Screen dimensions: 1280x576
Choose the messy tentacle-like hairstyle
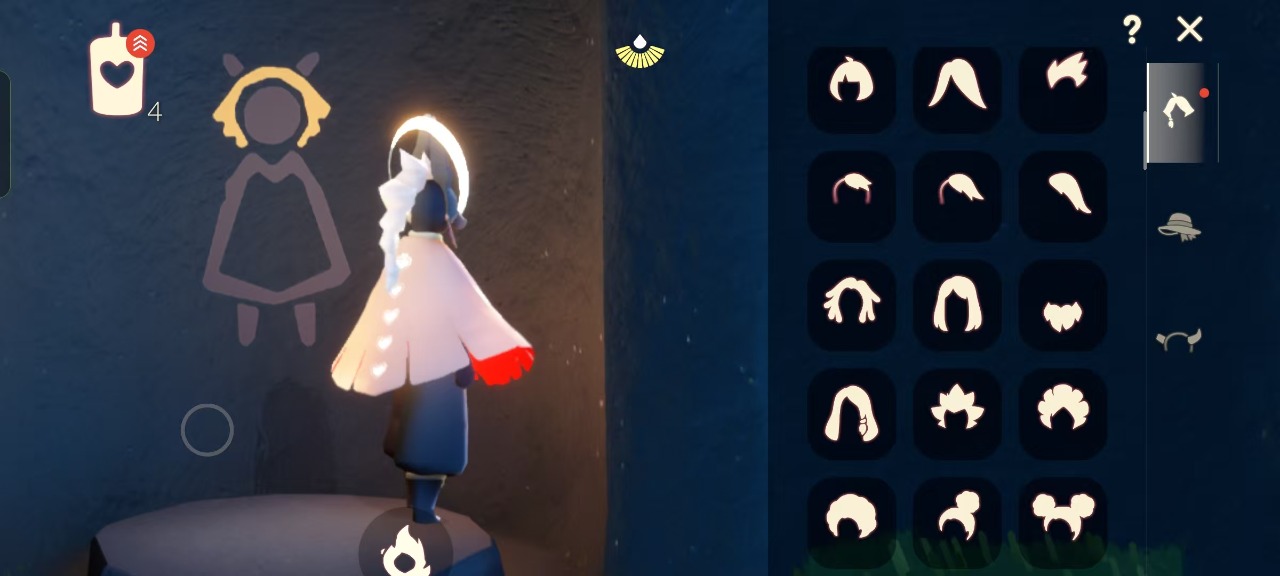851,304
